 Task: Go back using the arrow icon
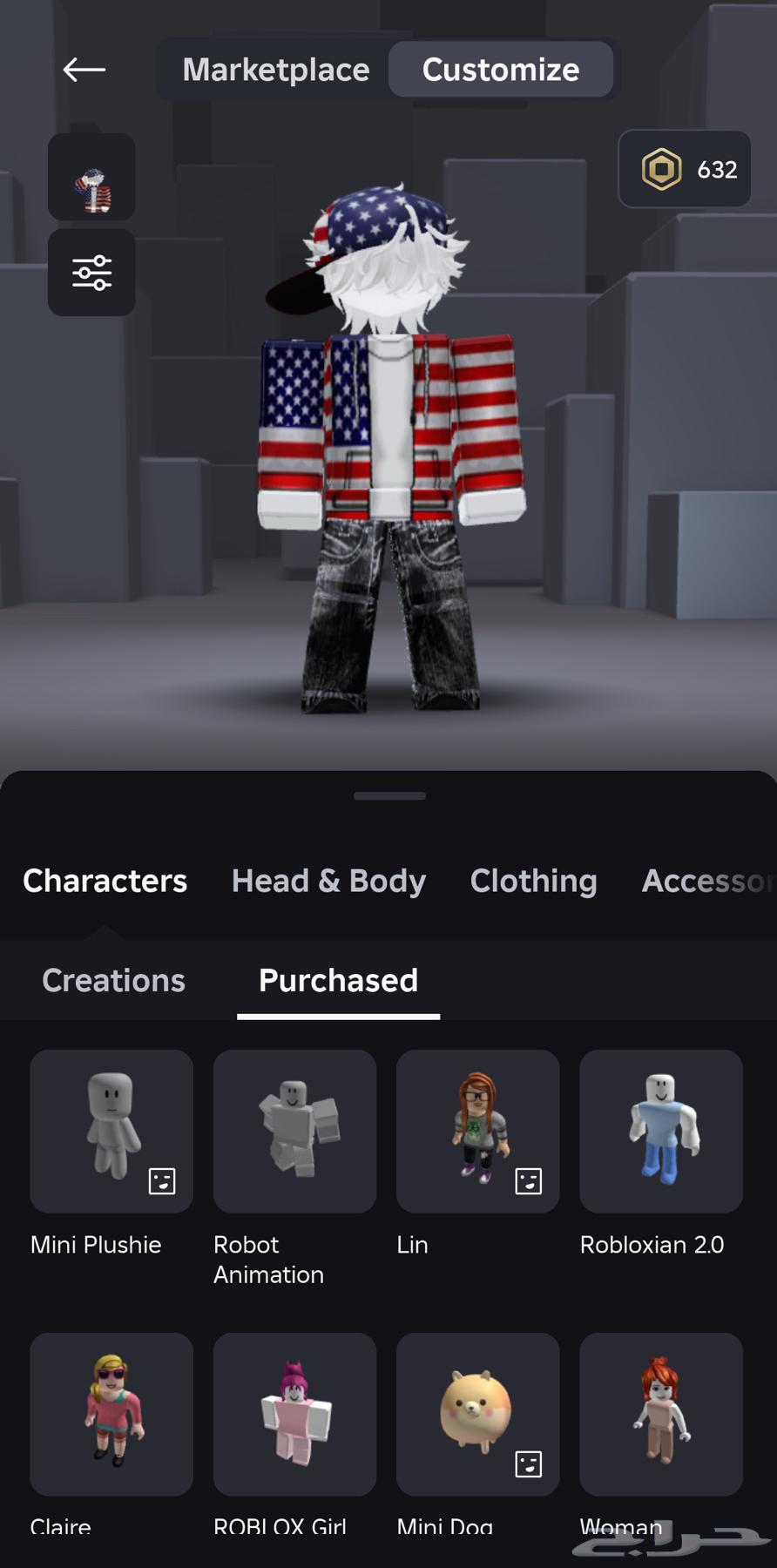[x=84, y=70]
